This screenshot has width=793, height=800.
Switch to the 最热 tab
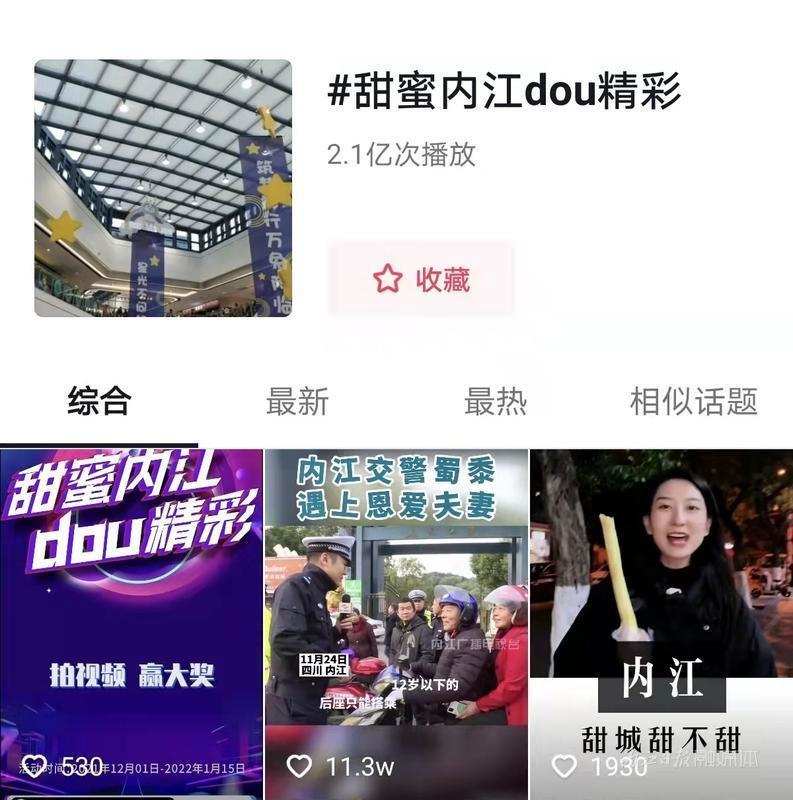tap(495, 401)
